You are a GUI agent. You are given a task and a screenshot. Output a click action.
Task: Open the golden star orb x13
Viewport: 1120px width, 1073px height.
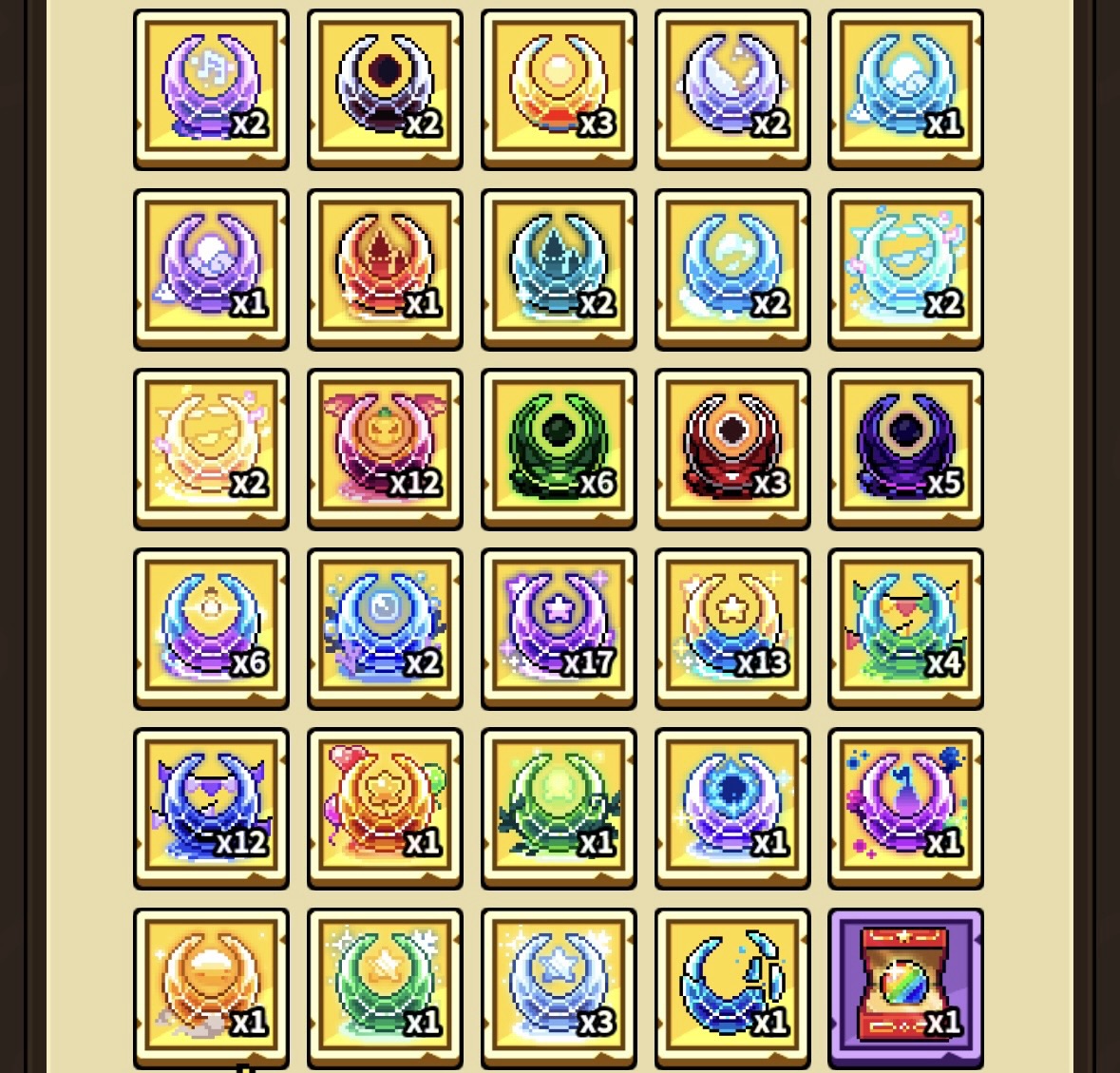(x=732, y=627)
